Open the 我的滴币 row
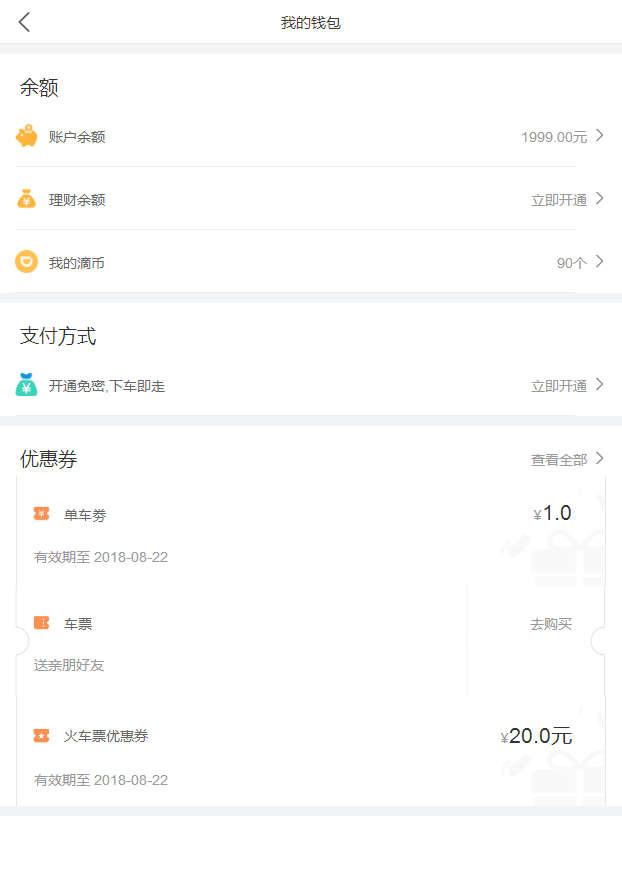 (x=310, y=262)
